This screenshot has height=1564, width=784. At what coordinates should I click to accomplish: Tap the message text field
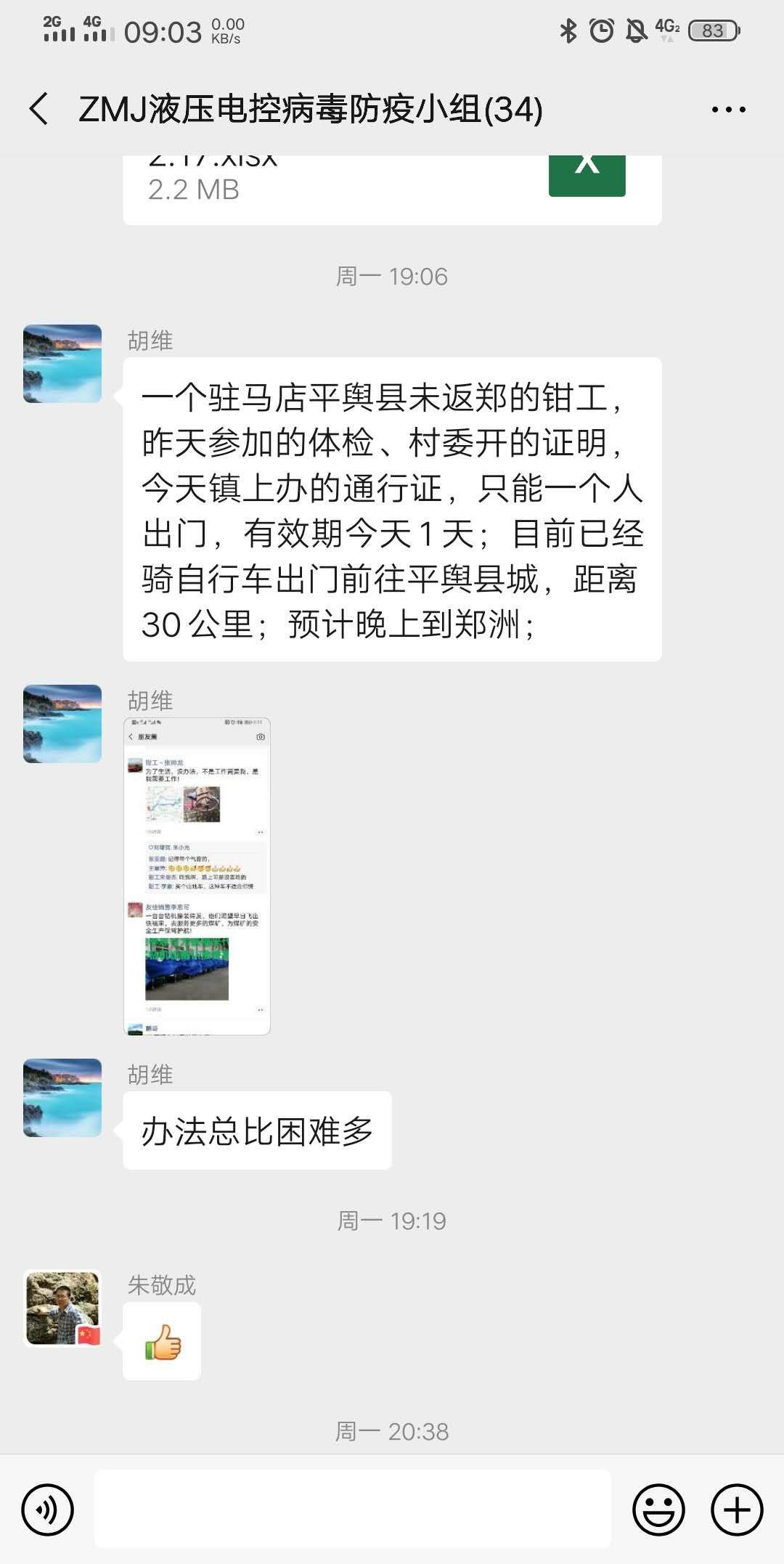click(353, 1509)
